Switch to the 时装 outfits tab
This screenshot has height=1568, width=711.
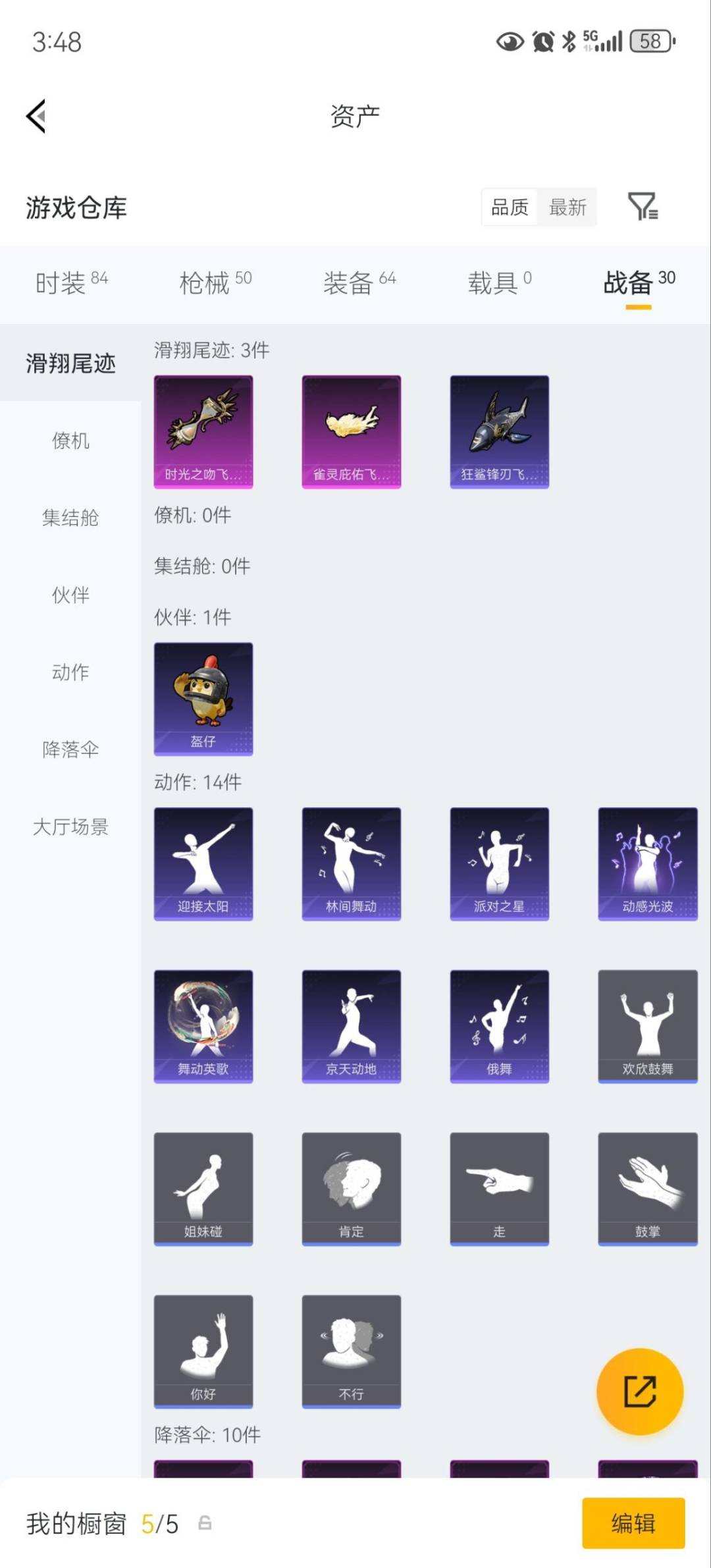tap(64, 280)
